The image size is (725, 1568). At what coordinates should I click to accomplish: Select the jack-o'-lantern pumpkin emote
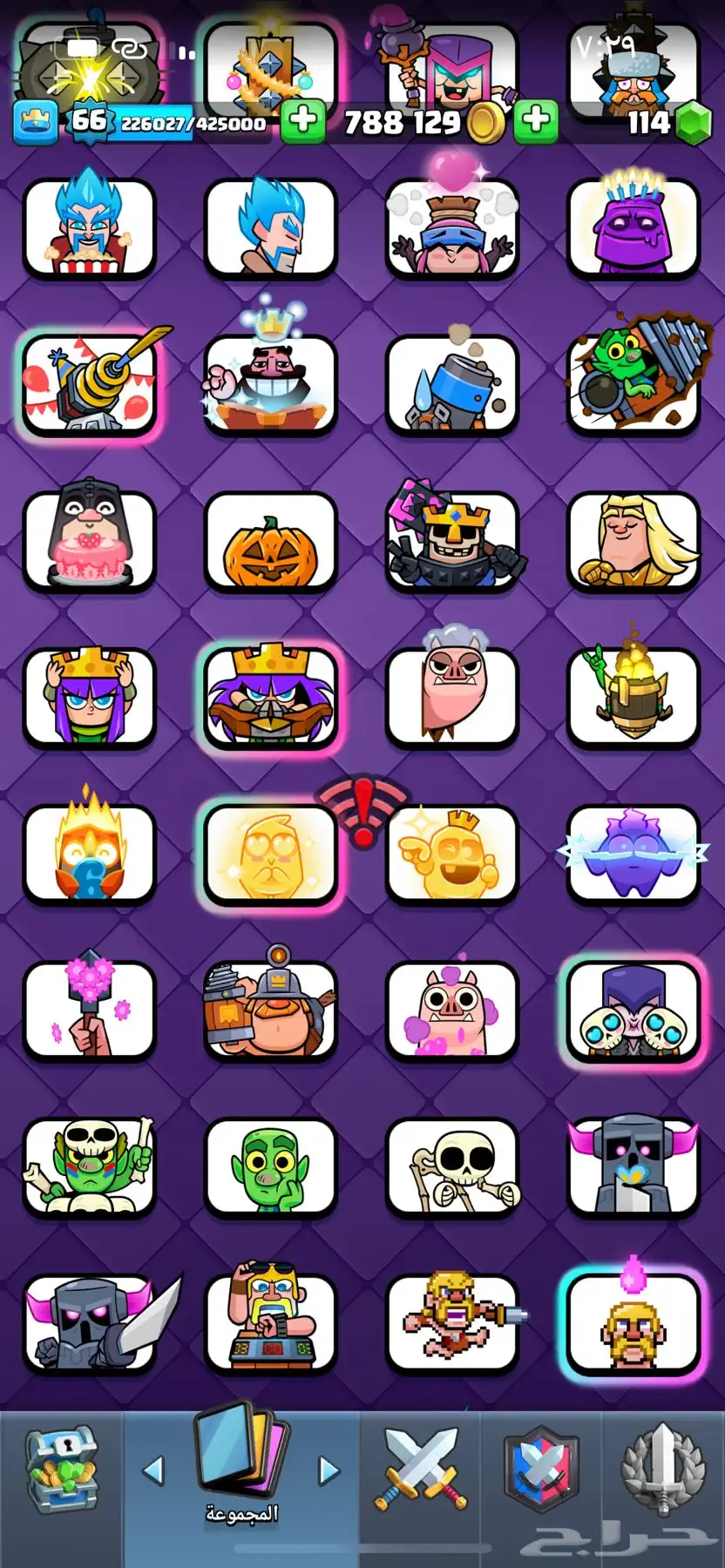coord(270,542)
